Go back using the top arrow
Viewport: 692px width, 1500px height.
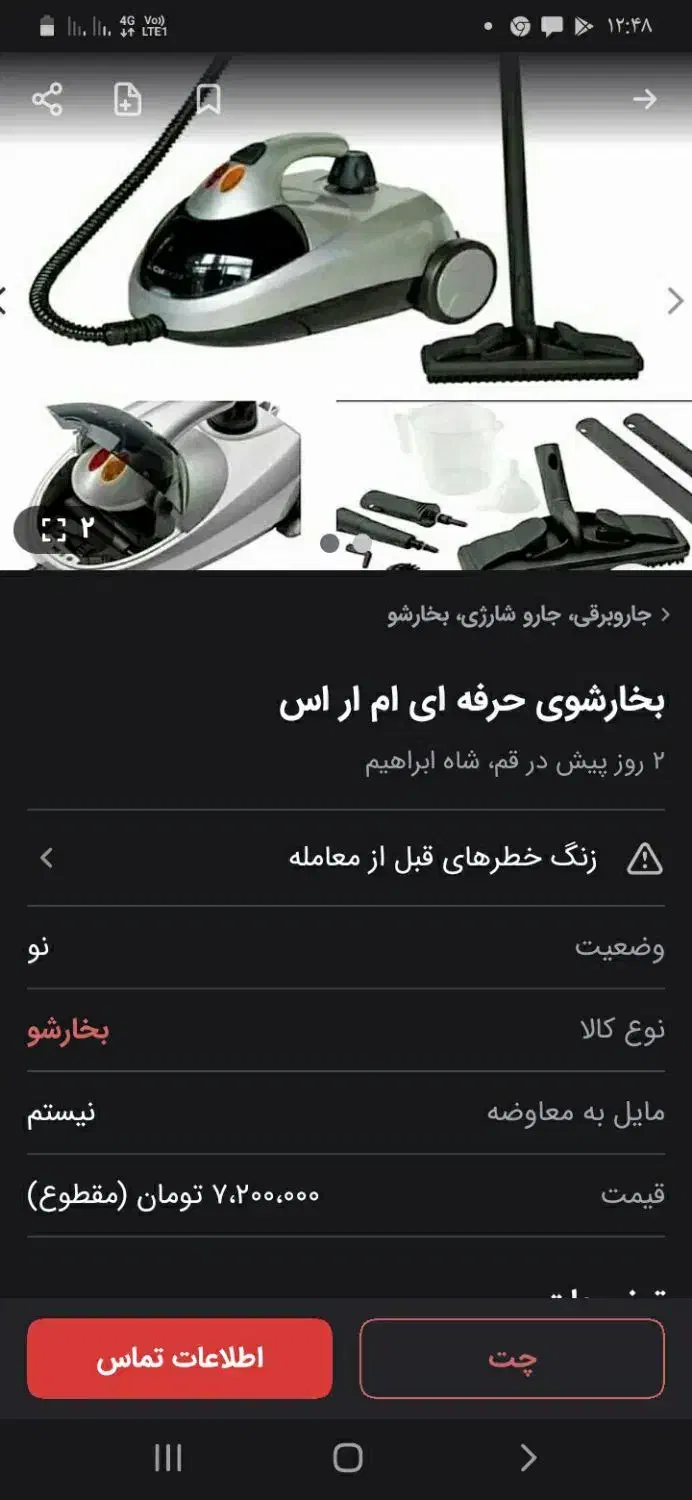[x=645, y=99]
